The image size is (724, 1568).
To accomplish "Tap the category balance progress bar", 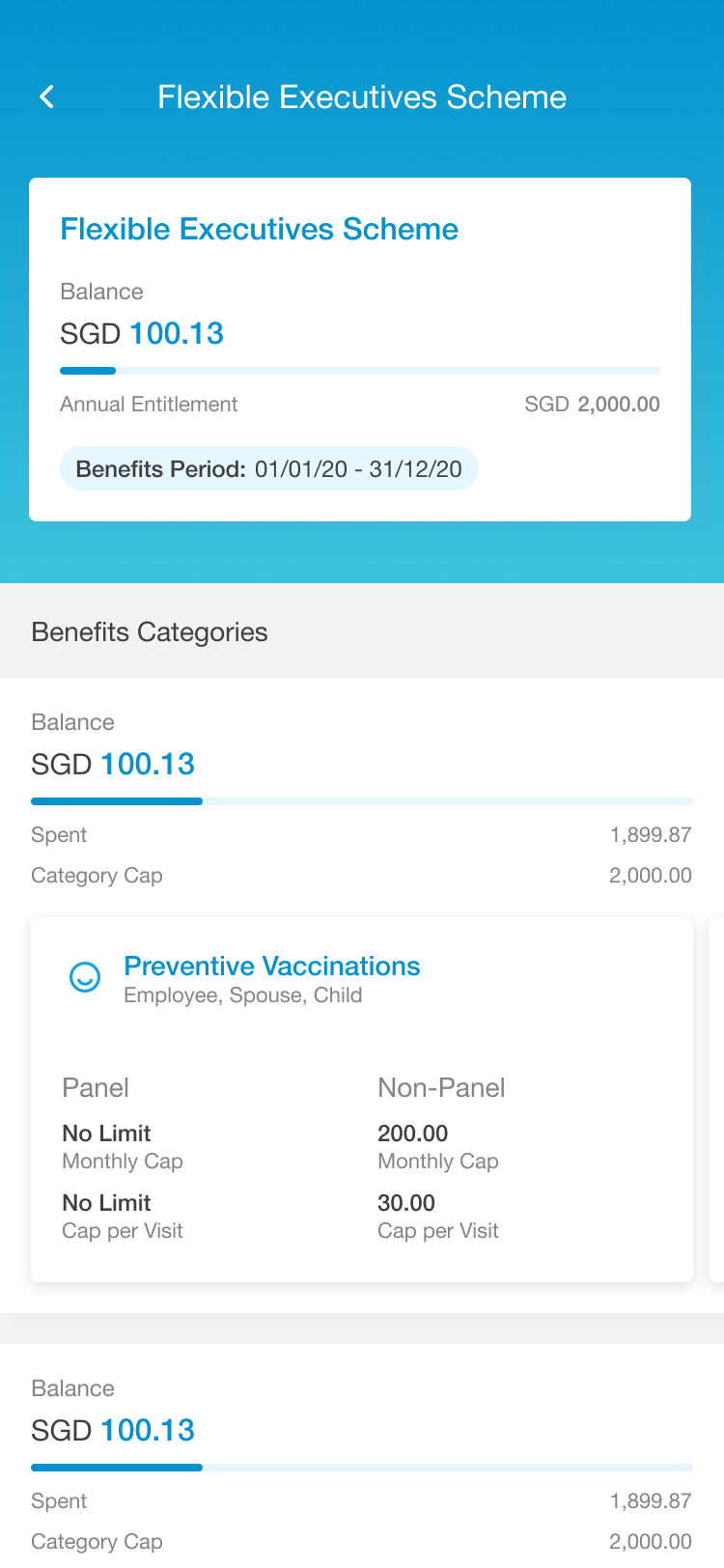I will (361, 800).
